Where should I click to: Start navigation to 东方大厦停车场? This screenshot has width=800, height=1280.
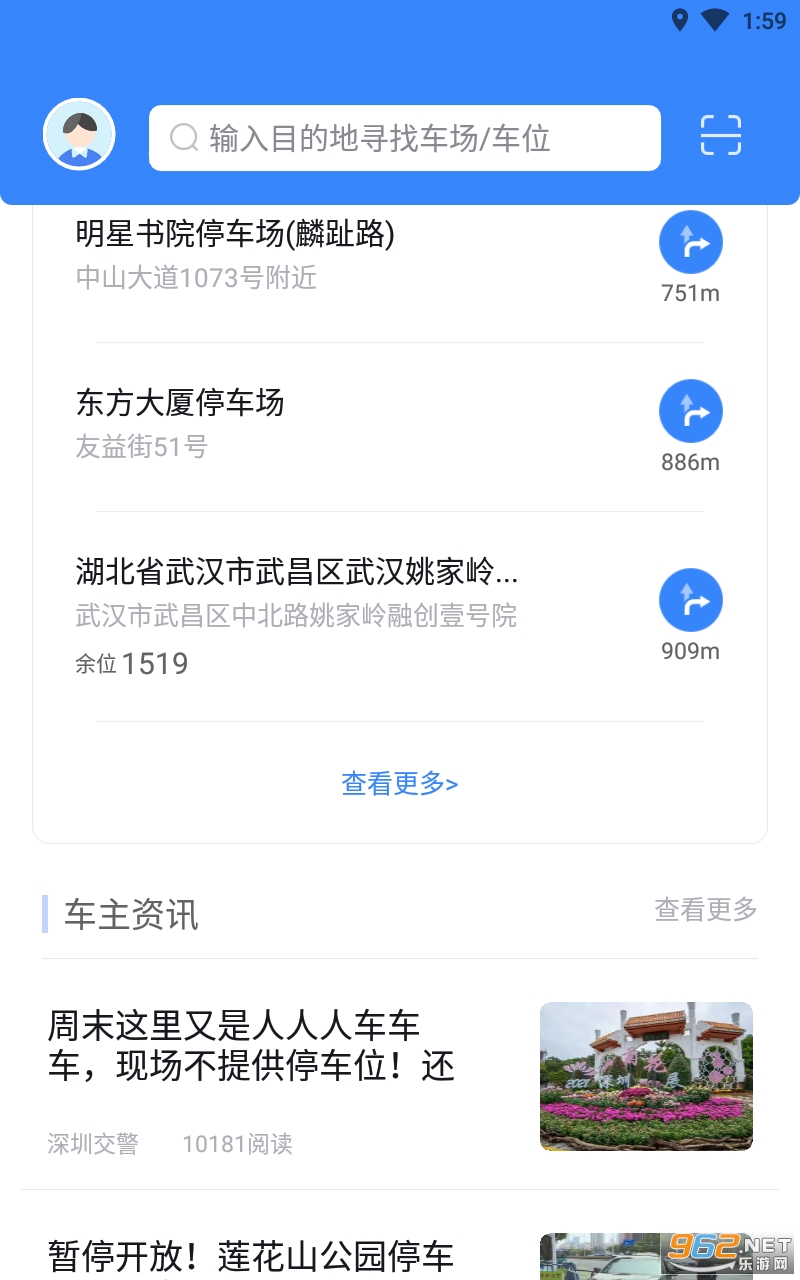(690, 411)
